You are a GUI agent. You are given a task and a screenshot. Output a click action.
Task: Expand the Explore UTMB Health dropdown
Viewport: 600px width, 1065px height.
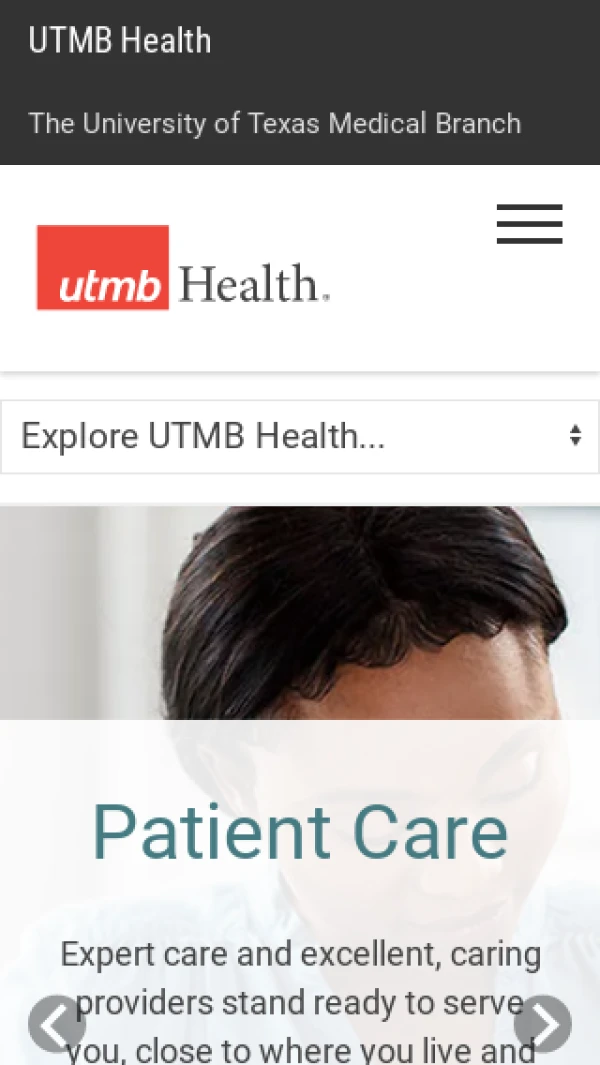[300, 437]
